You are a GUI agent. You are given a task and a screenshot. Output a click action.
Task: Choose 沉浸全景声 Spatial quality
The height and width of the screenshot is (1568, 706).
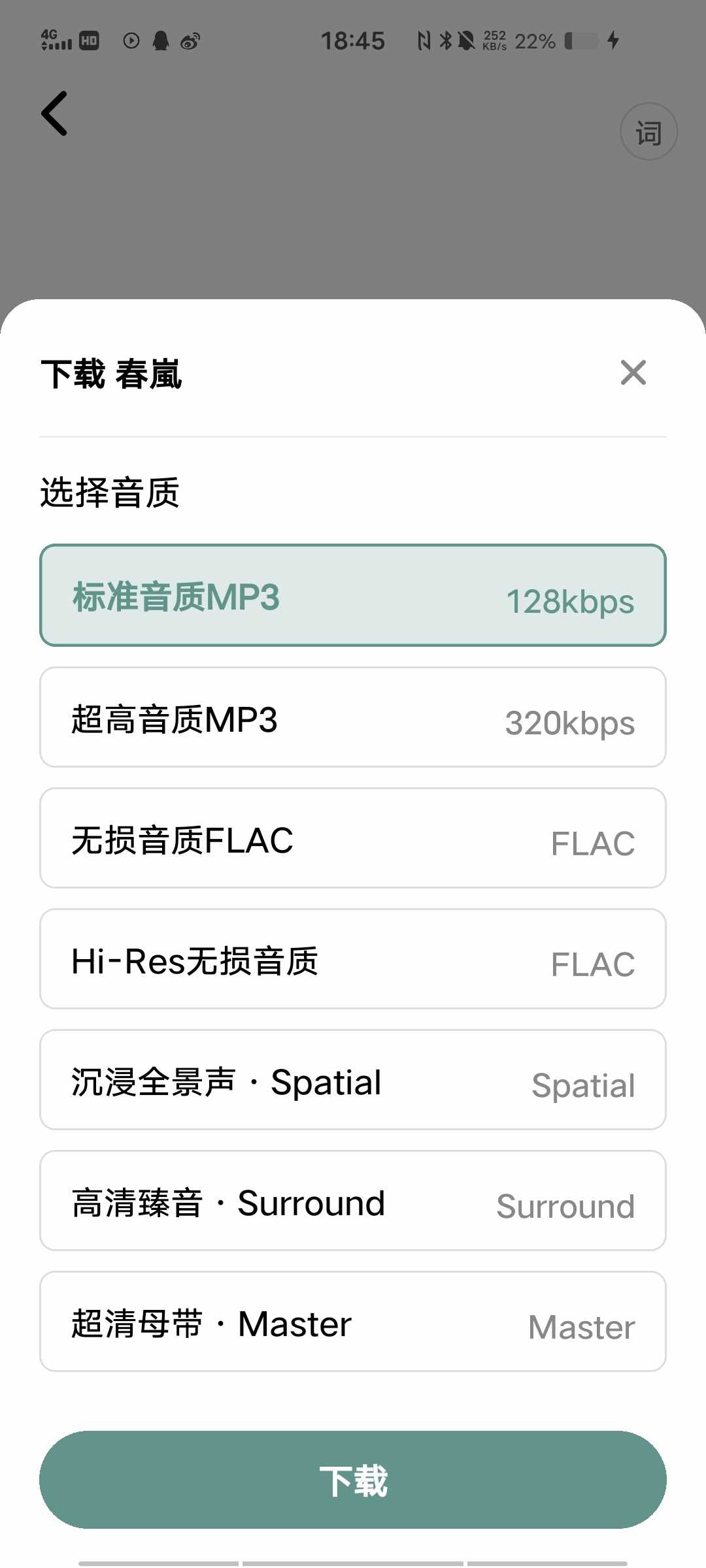tap(353, 1080)
